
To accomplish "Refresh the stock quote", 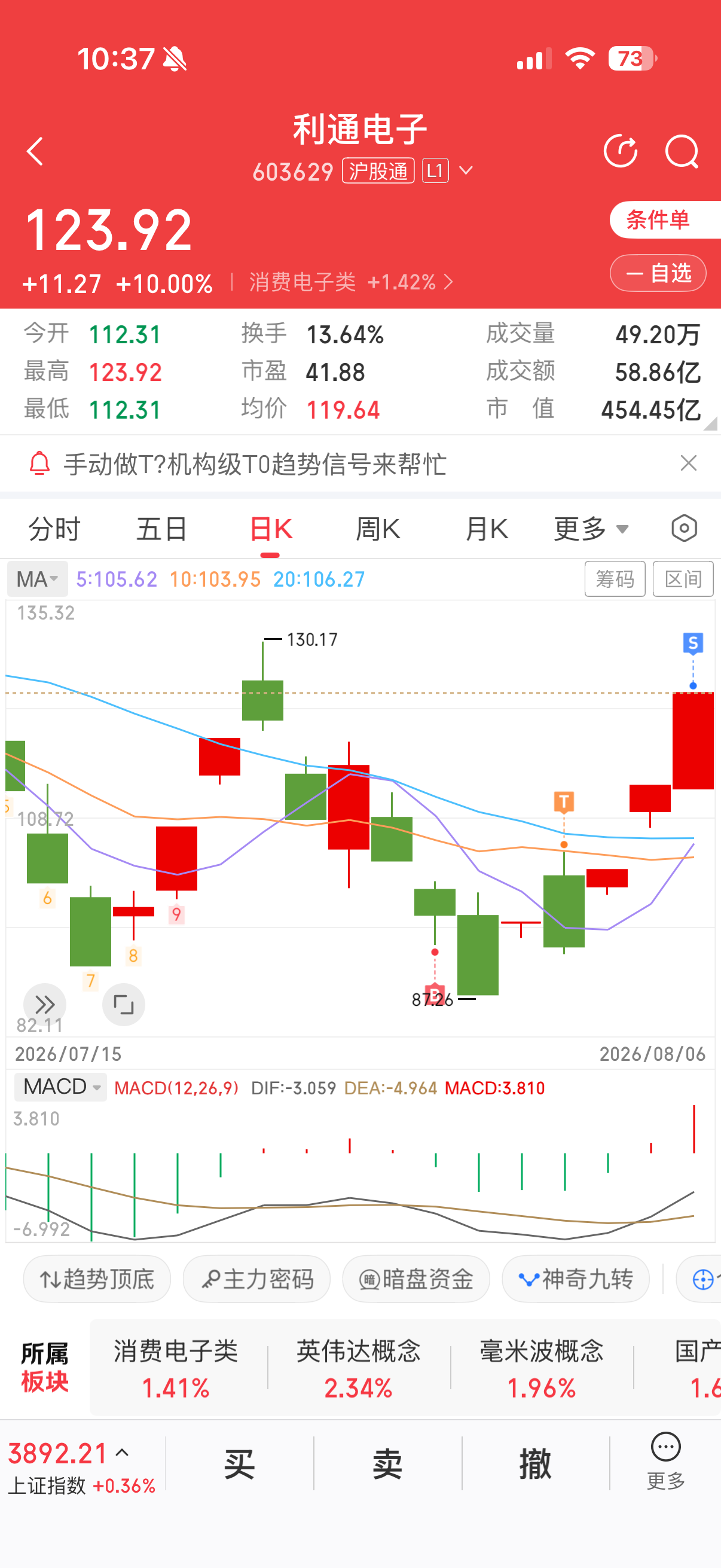I will [621, 150].
